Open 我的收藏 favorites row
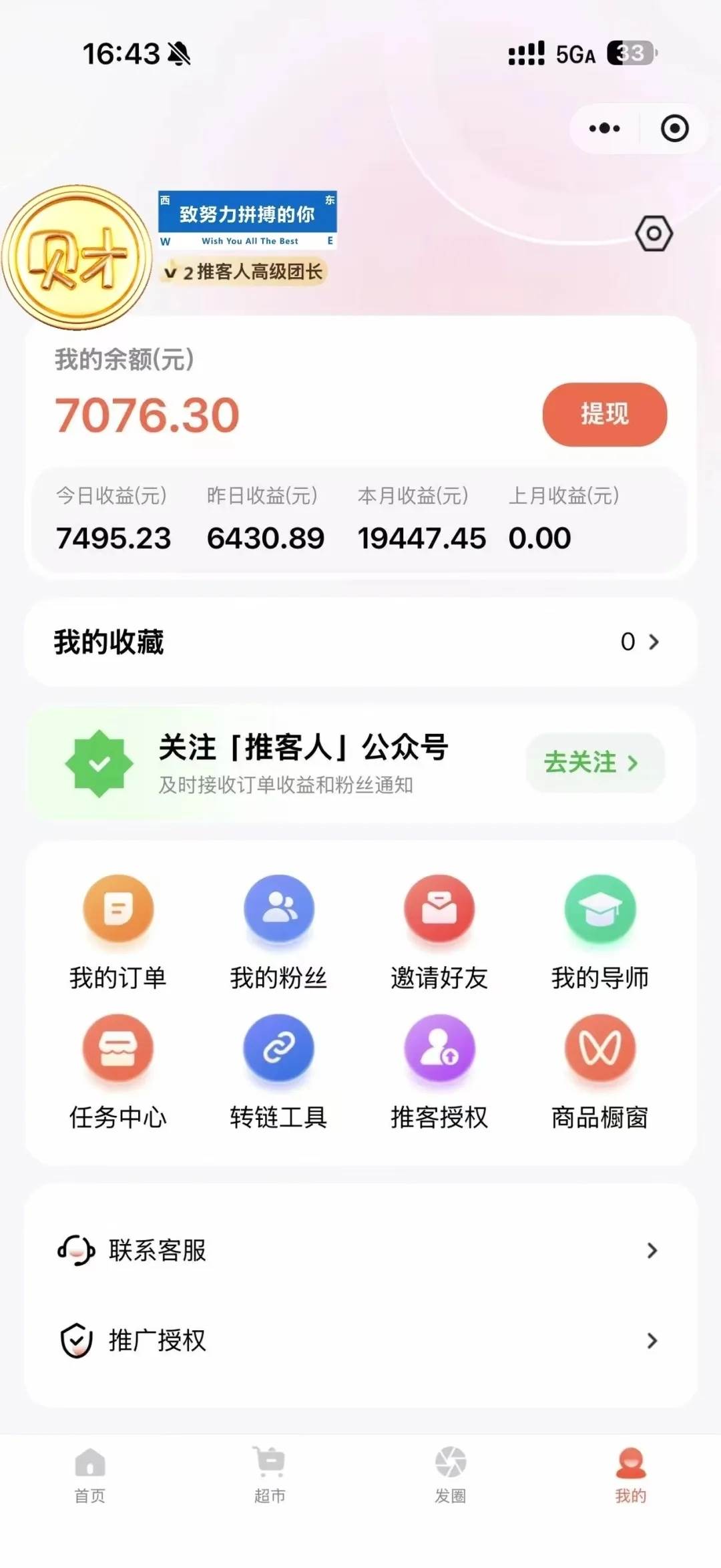Image resolution: width=721 pixels, height=1568 pixels. [360, 642]
